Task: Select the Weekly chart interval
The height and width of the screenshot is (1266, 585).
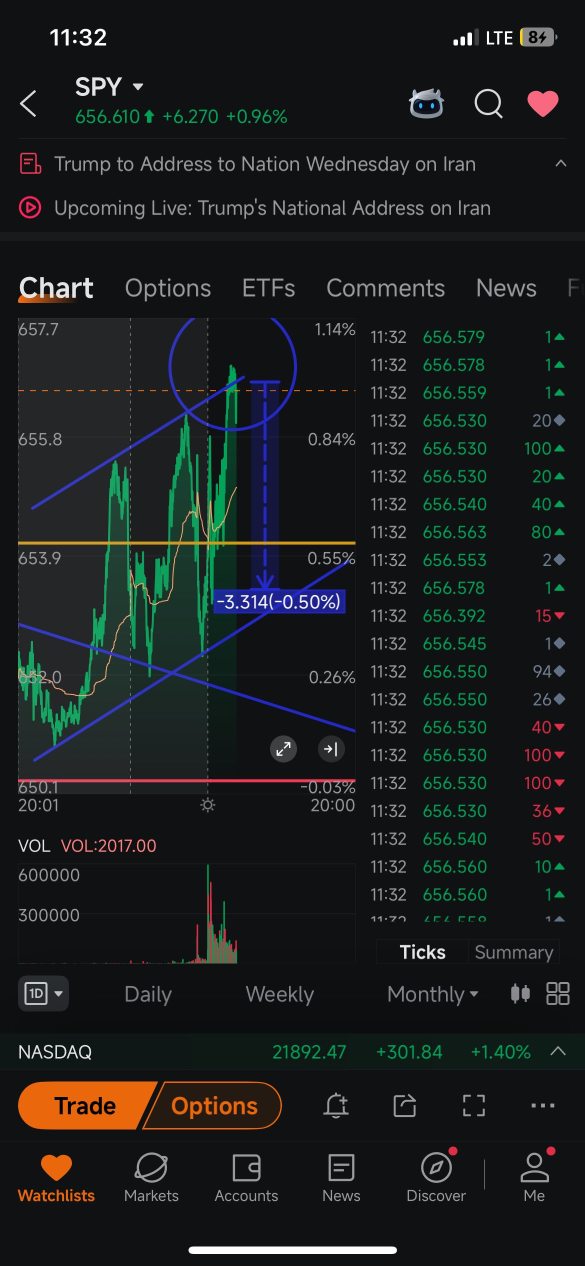Action: (279, 994)
